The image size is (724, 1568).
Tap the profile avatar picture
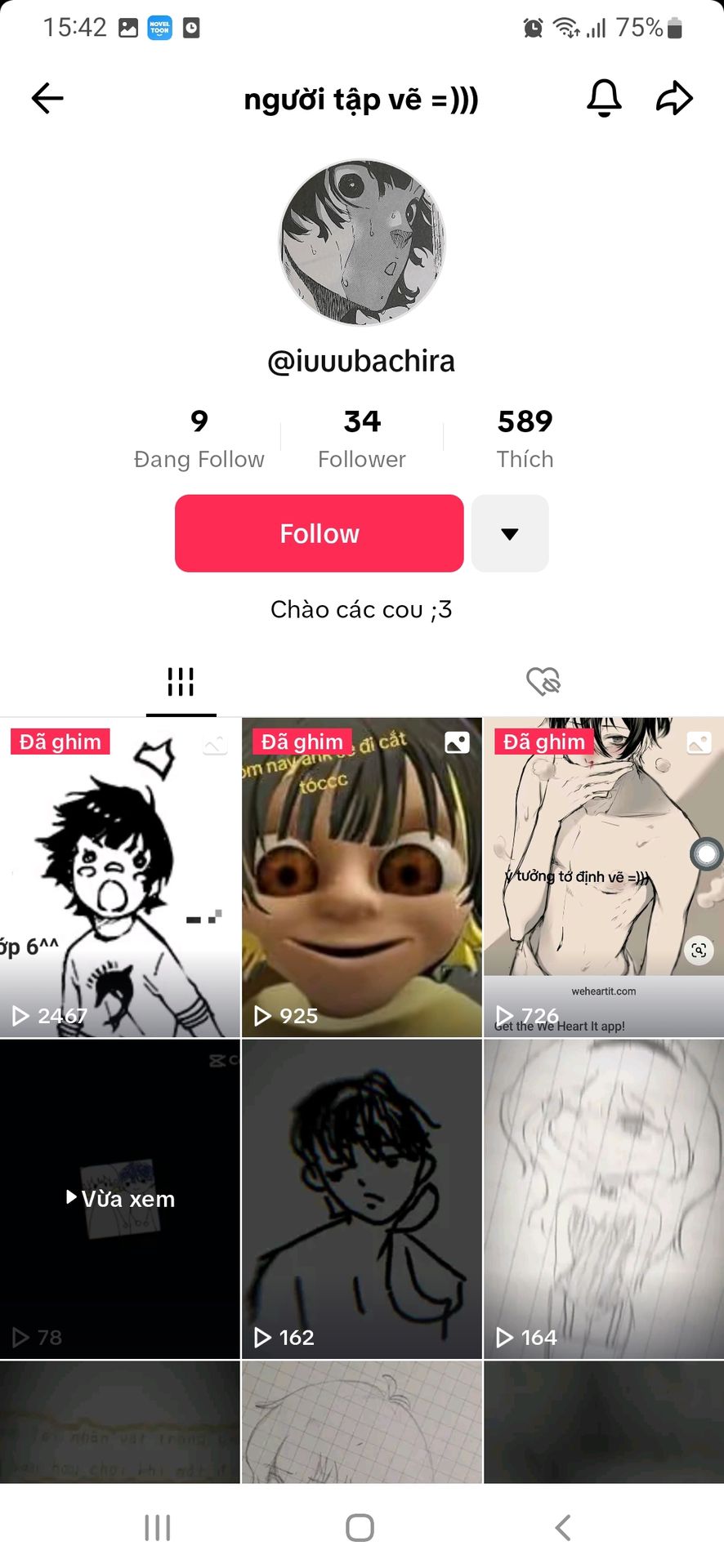click(x=362, y=243)
